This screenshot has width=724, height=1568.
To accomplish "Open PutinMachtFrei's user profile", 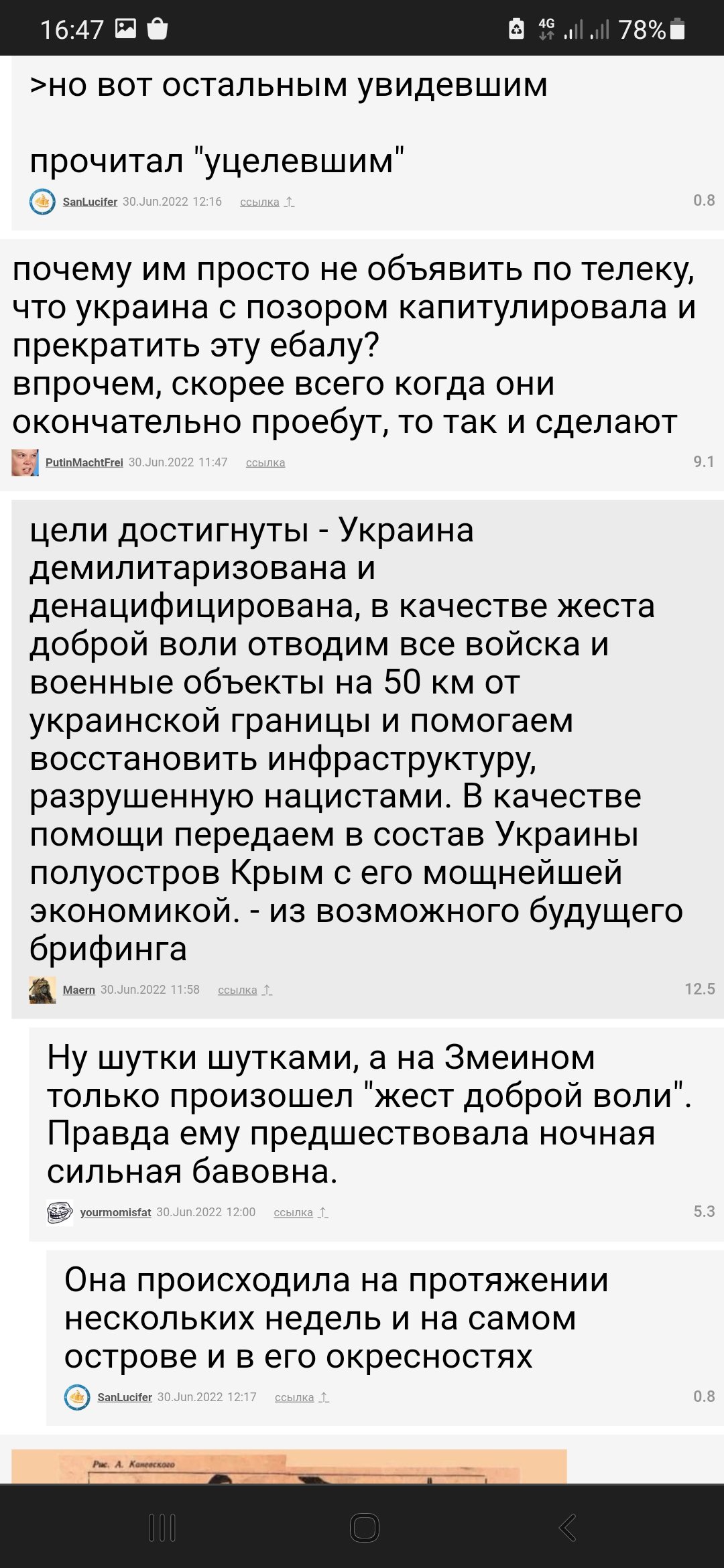I will [x=84, y=462].
